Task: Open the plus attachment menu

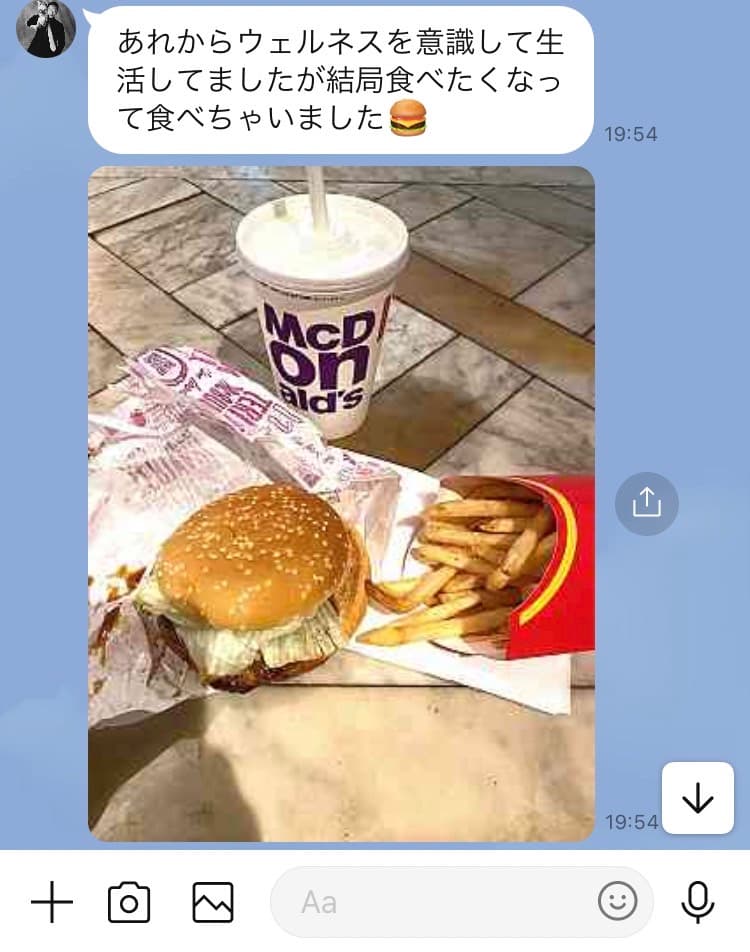Action: 52,903
